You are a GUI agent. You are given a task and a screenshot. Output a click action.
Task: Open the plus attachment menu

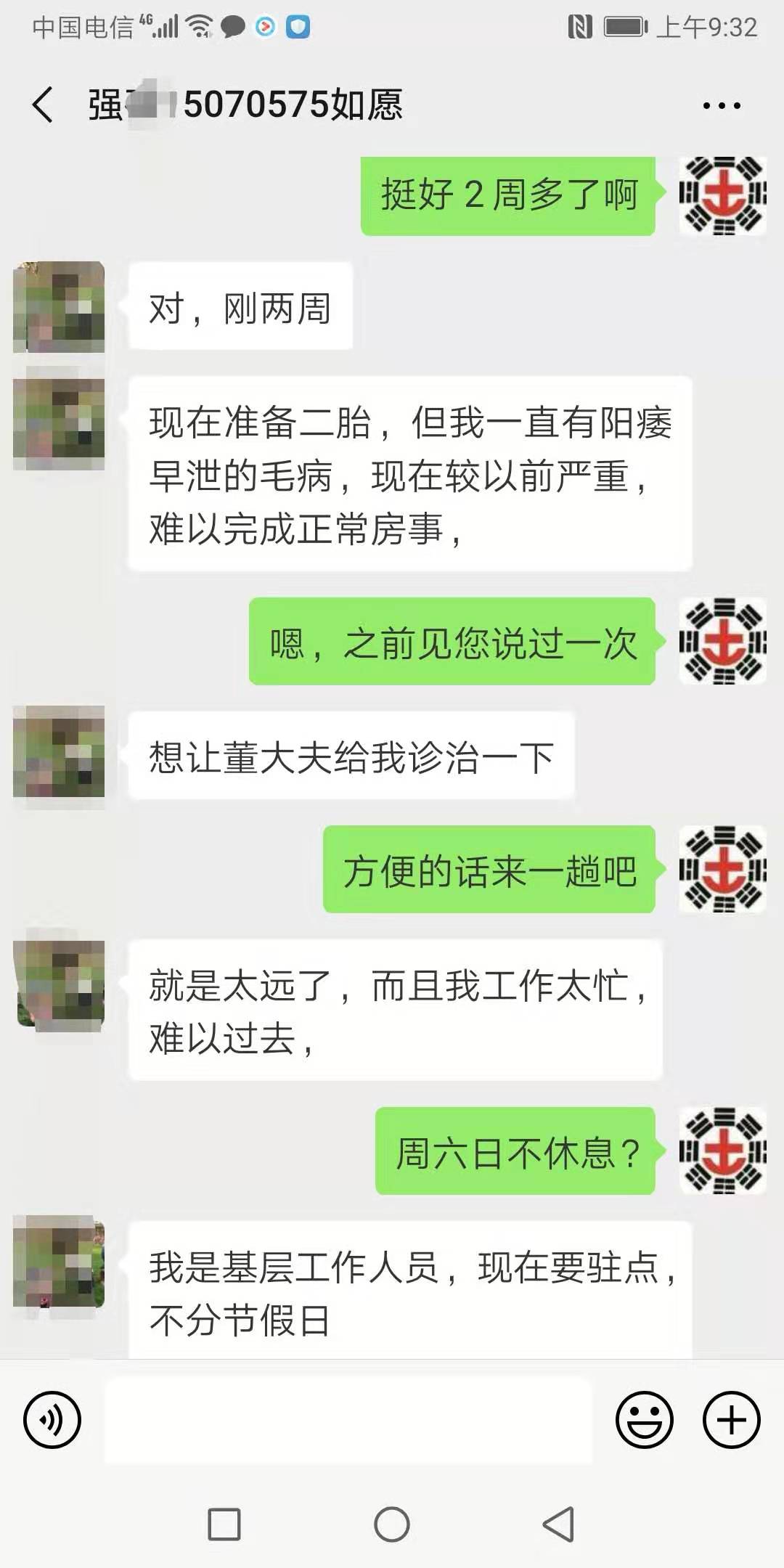click(x=731, y=1420)
